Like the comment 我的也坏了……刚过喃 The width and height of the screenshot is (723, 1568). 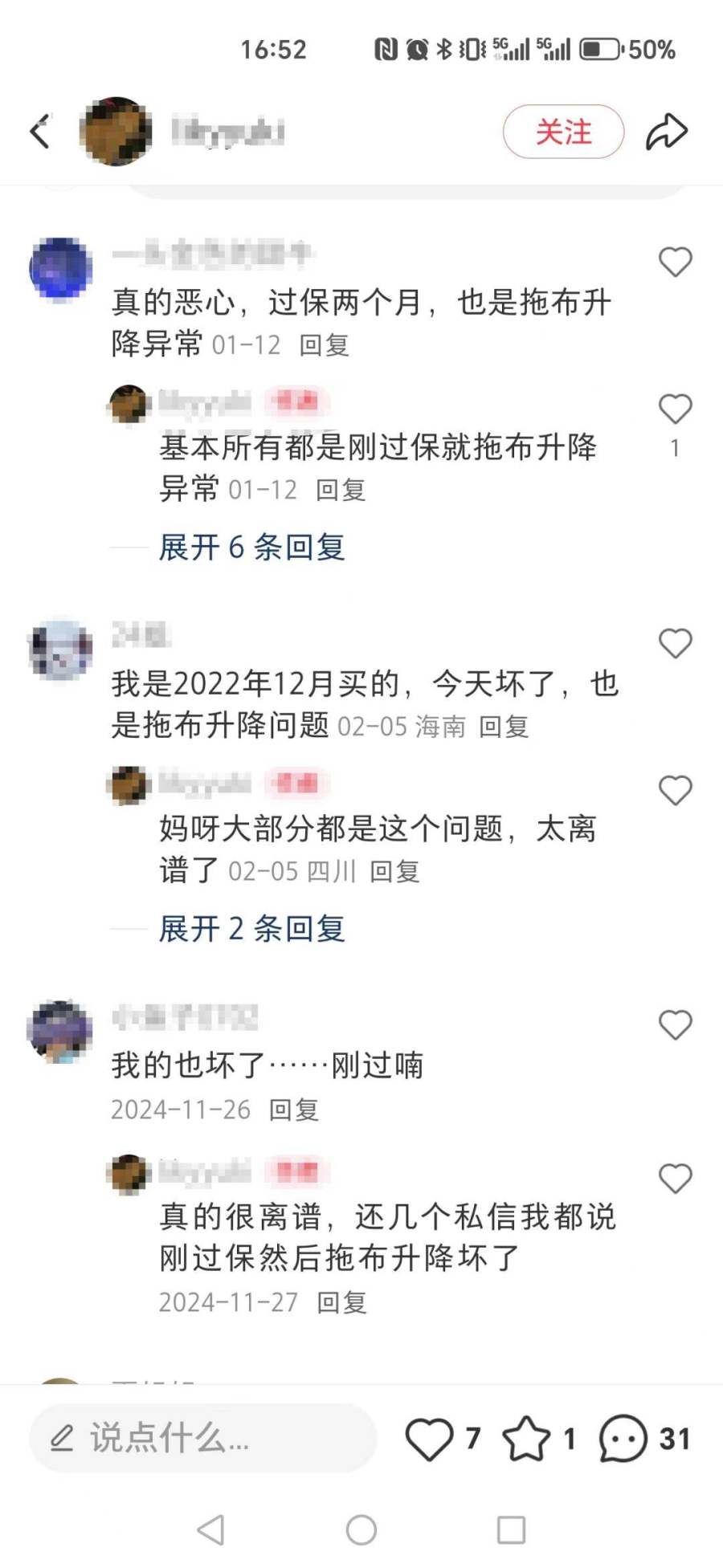(x=675, y=1025)
